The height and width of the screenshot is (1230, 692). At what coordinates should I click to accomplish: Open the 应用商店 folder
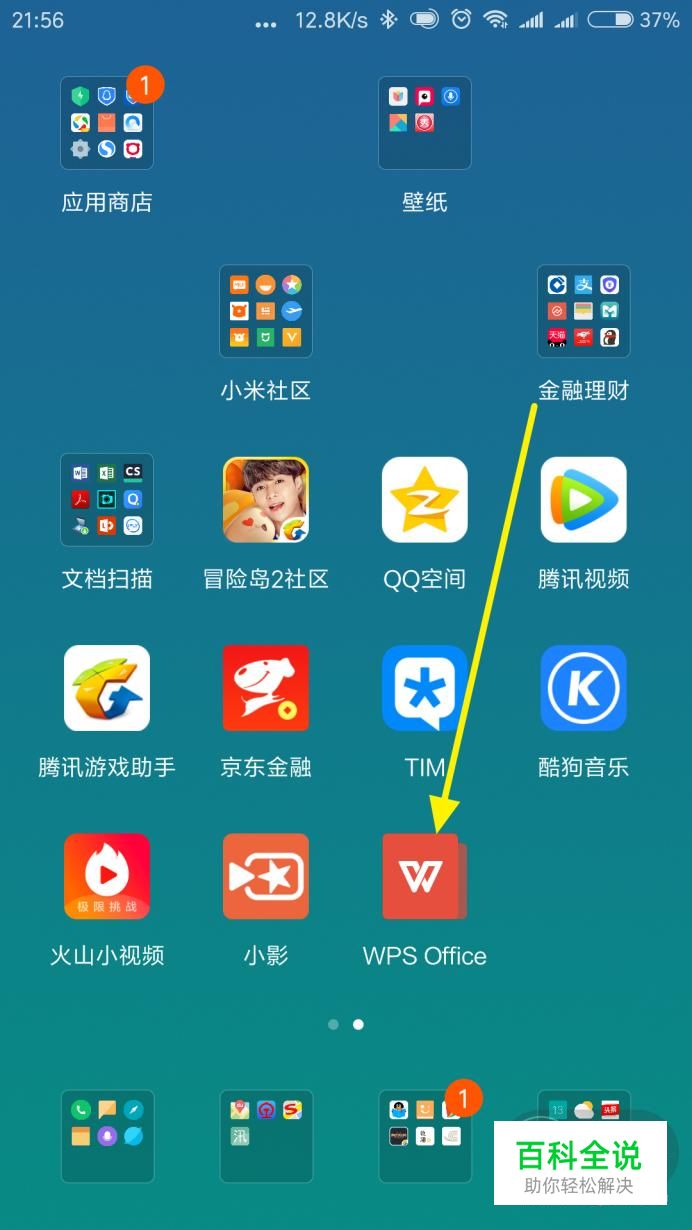click(x=107, y=123)
